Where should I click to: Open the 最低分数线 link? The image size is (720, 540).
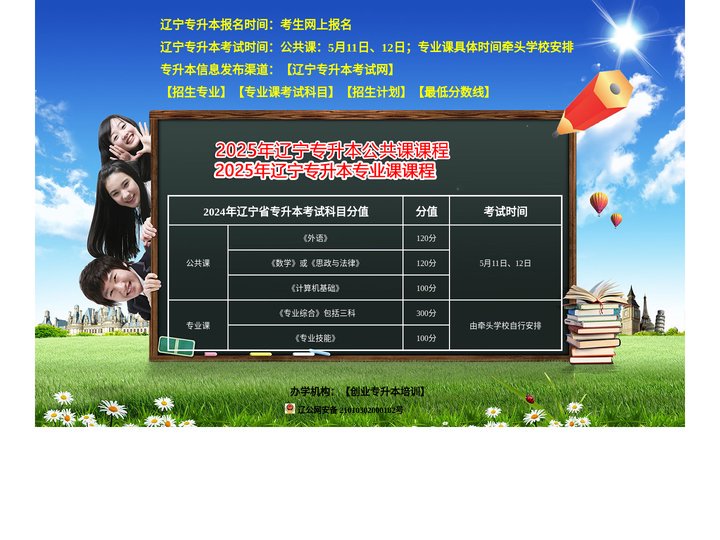click(453, 92)
